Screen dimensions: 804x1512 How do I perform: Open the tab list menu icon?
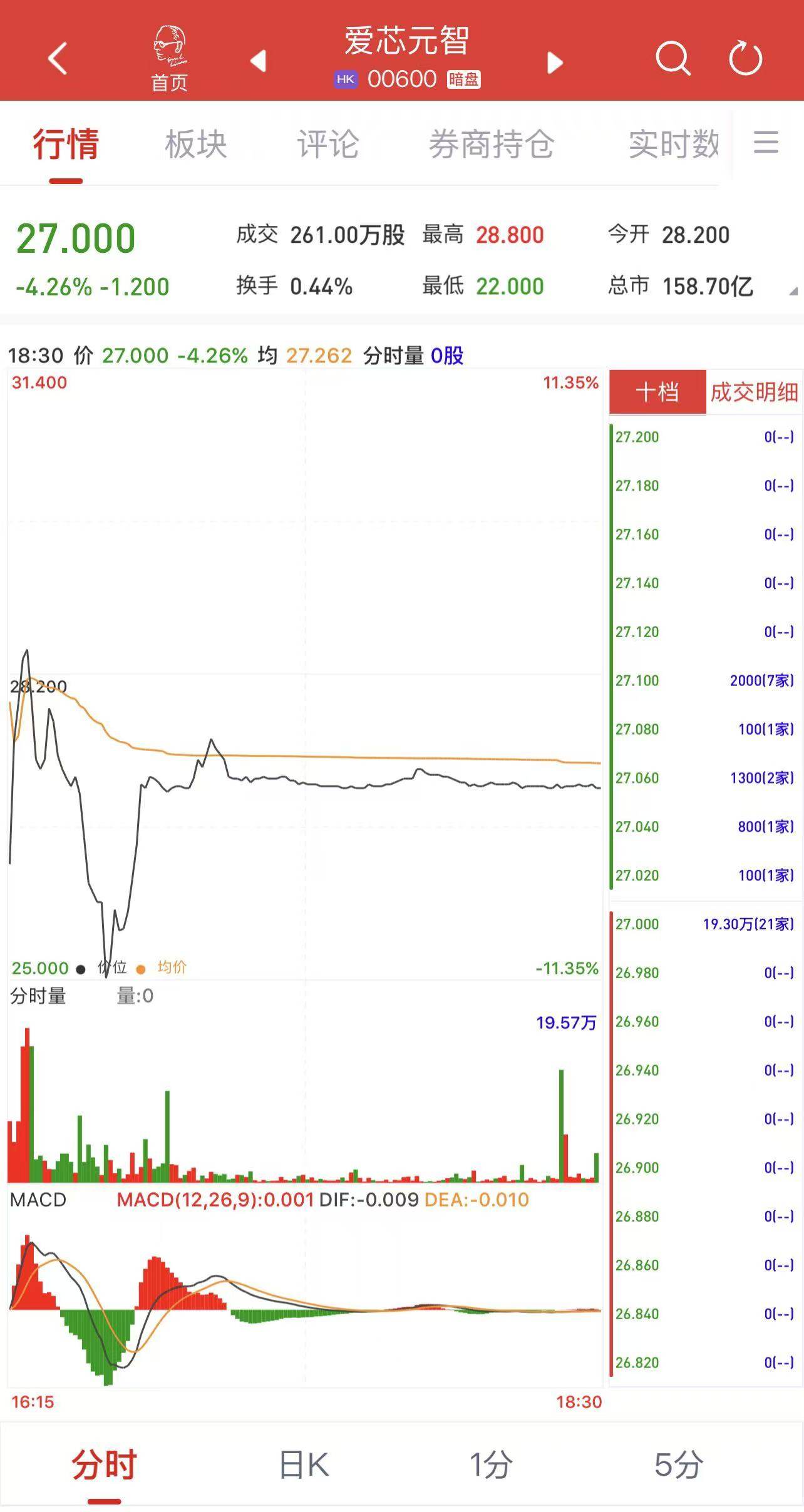[x=766, y=143]
